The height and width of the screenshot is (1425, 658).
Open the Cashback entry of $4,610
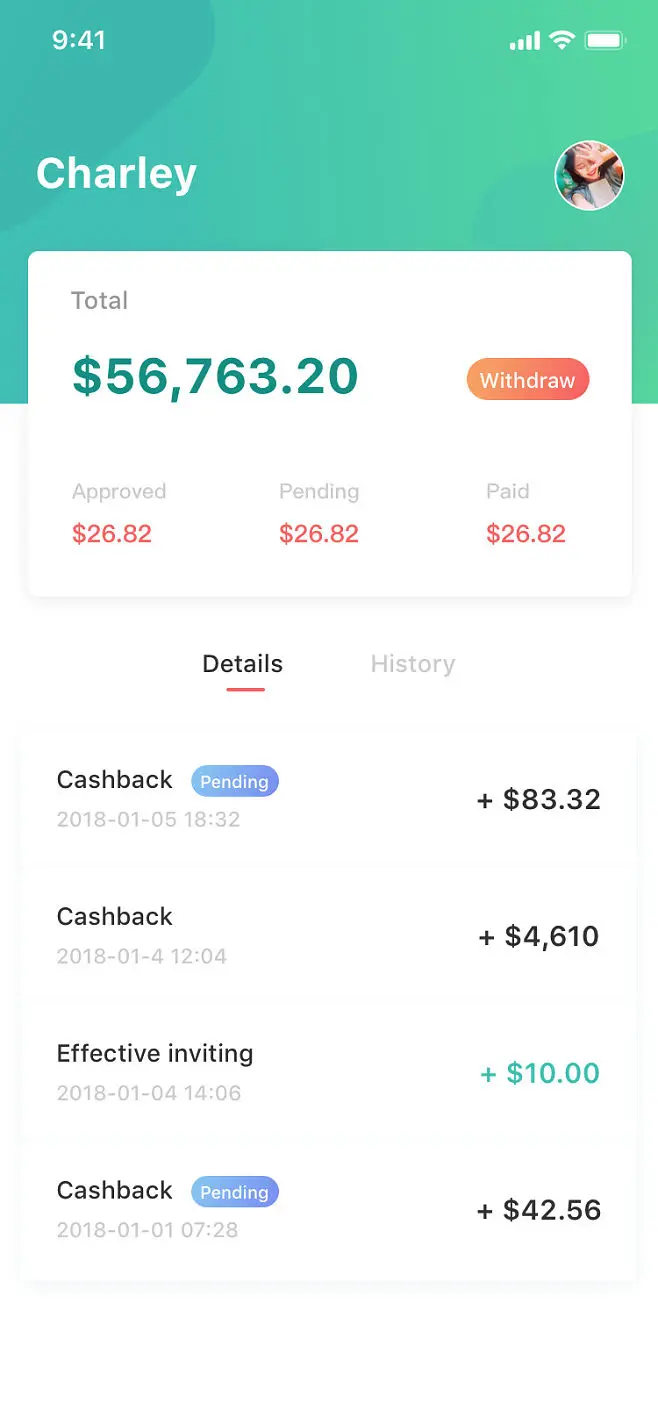[x=328, y=936]
